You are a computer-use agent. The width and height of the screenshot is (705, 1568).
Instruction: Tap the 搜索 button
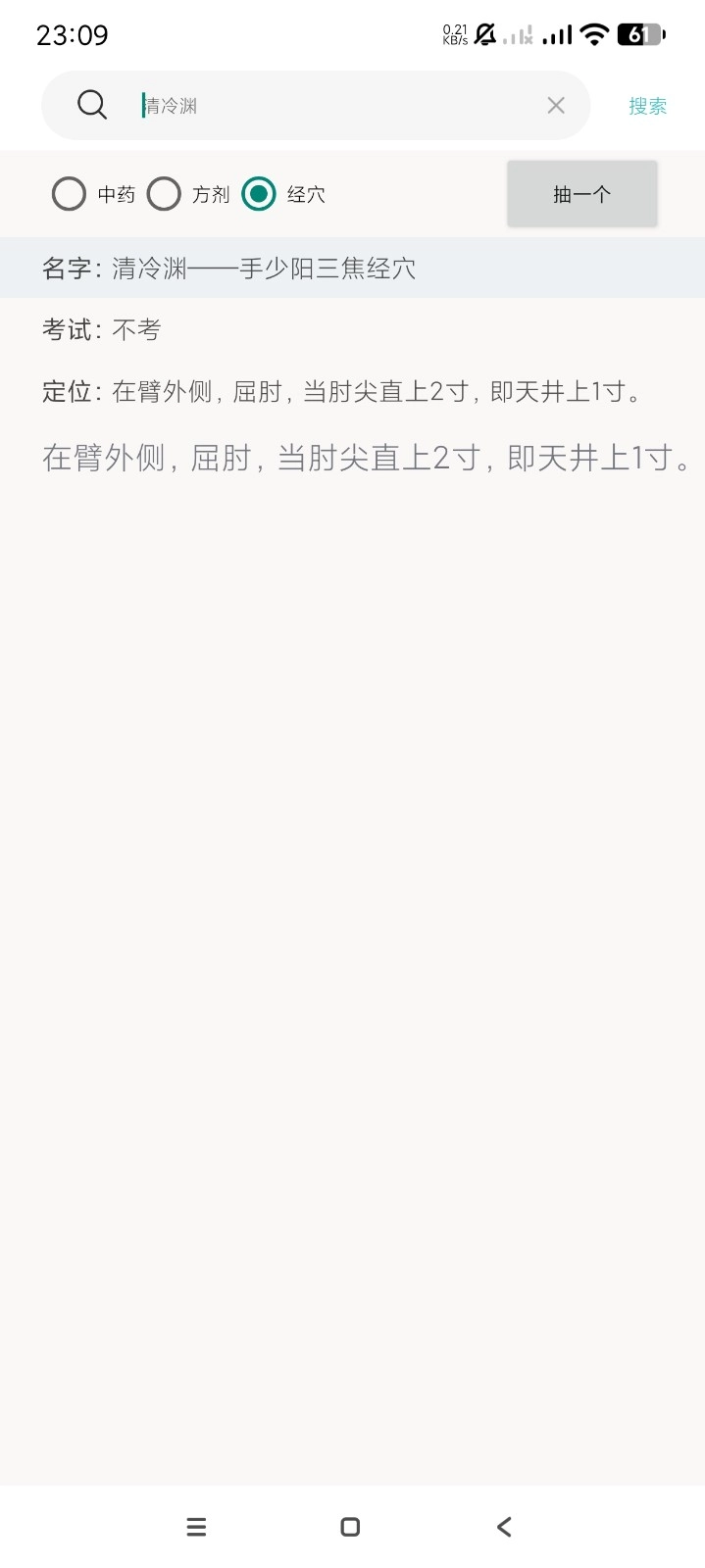coord(647,106)
